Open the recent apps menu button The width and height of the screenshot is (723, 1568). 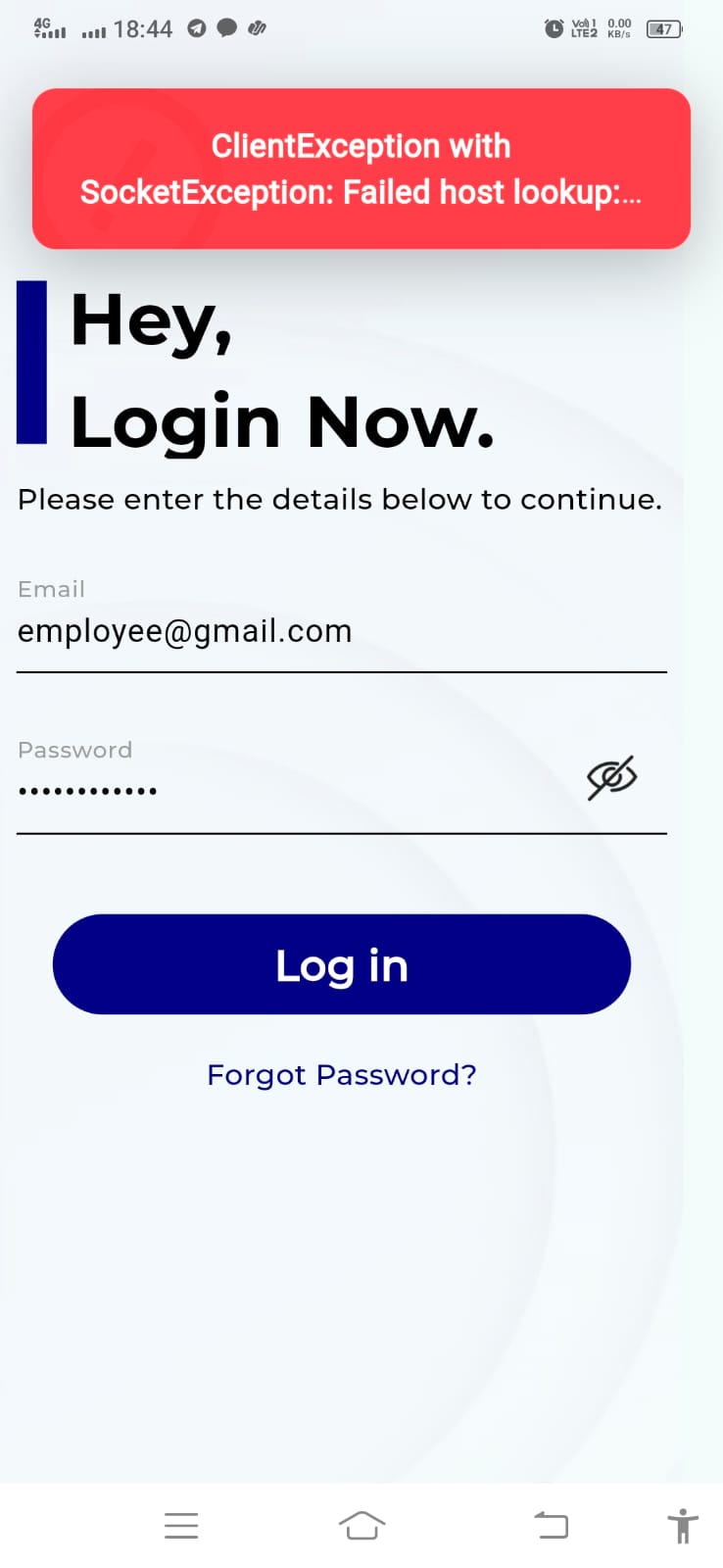(x=181, y=1526)
